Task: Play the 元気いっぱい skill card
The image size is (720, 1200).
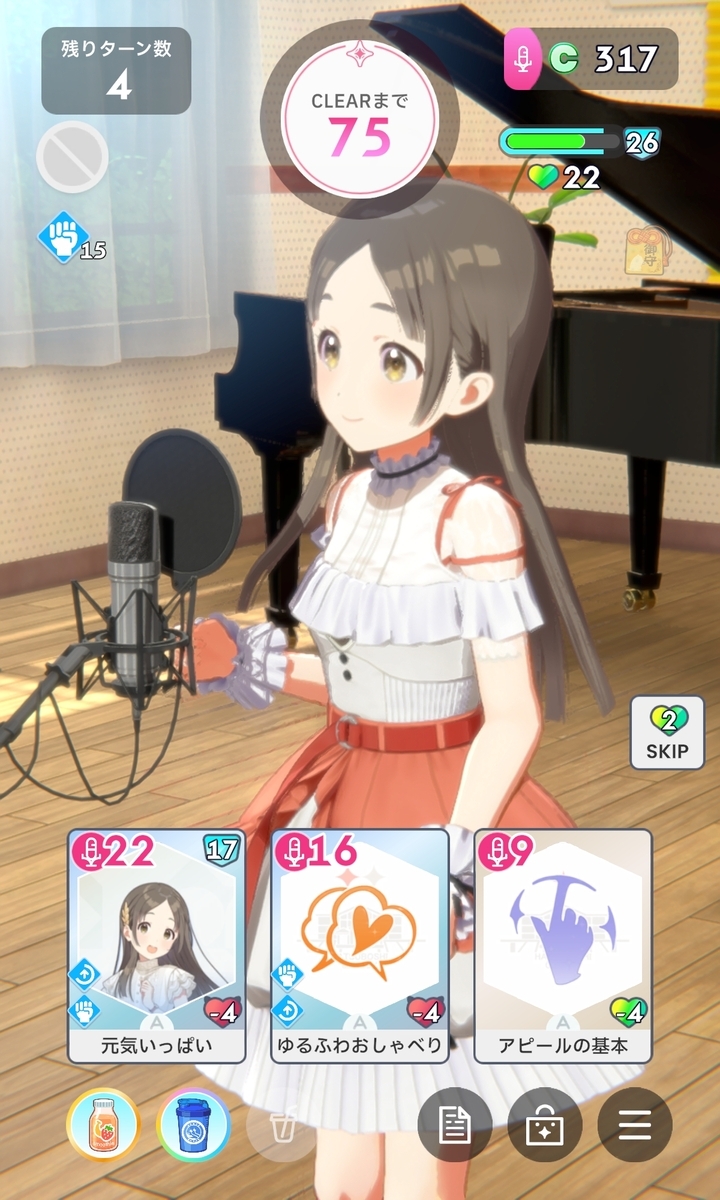Action: 157,946
